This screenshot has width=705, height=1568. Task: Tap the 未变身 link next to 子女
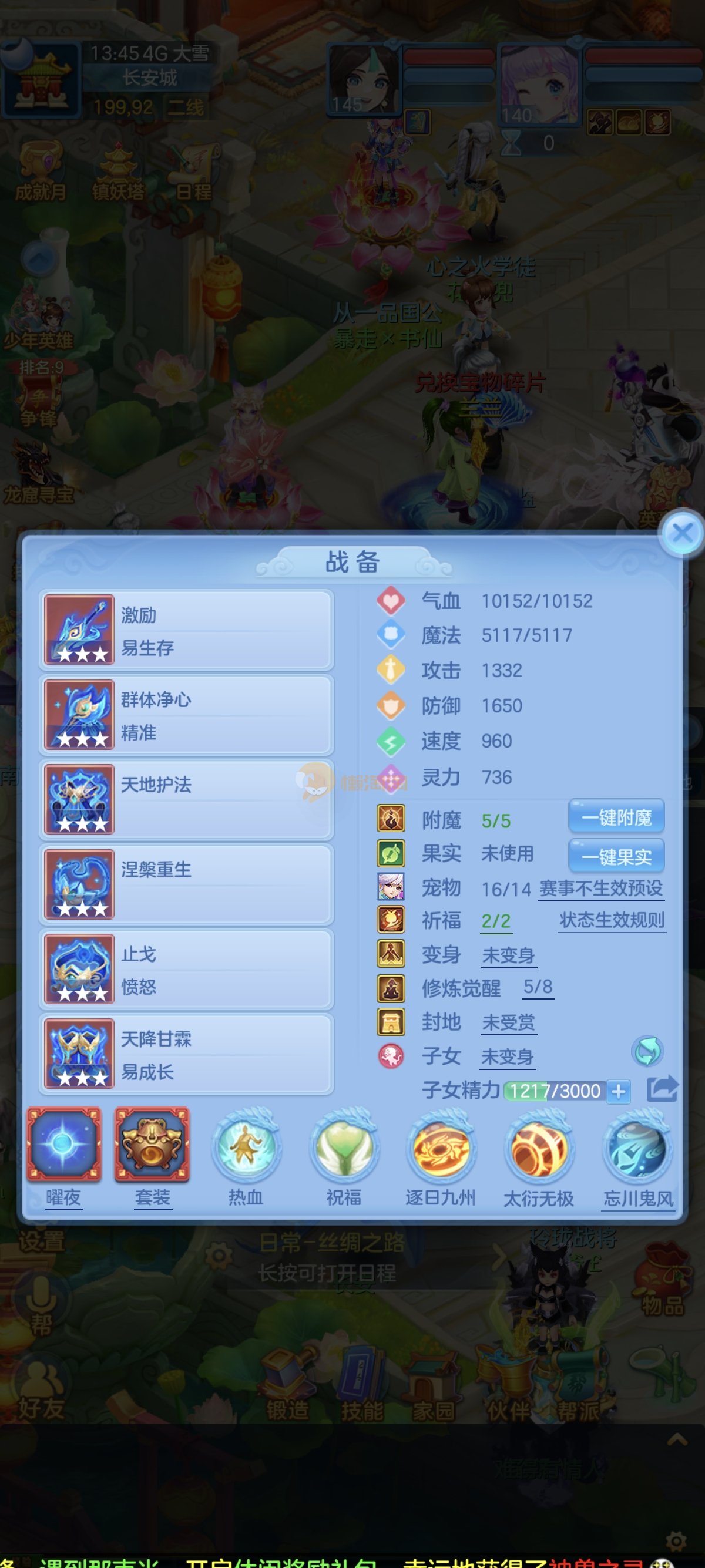(506, 1057)
